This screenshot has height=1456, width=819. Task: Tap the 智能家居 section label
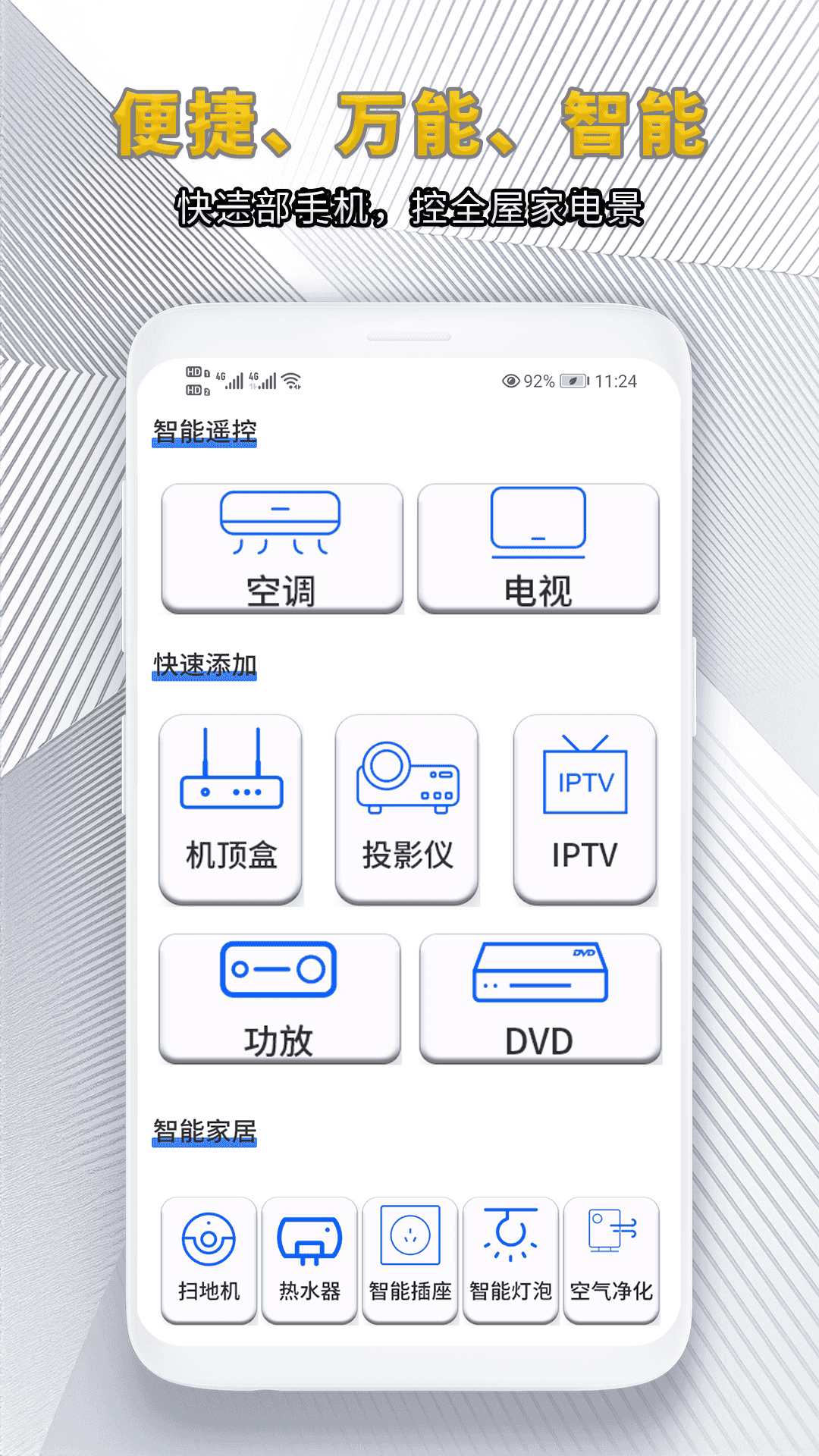click(x=203, y=1130)
